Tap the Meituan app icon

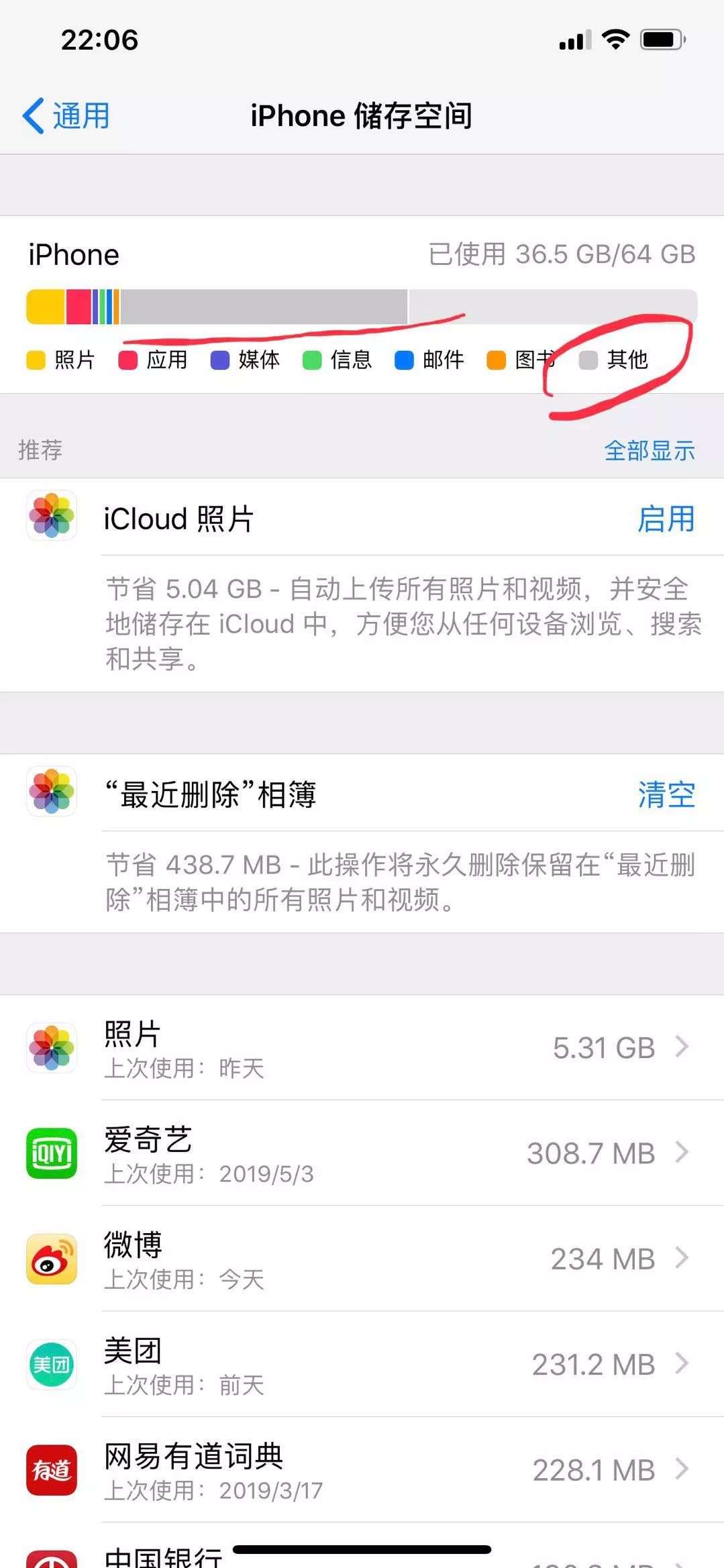(51, 1365)
